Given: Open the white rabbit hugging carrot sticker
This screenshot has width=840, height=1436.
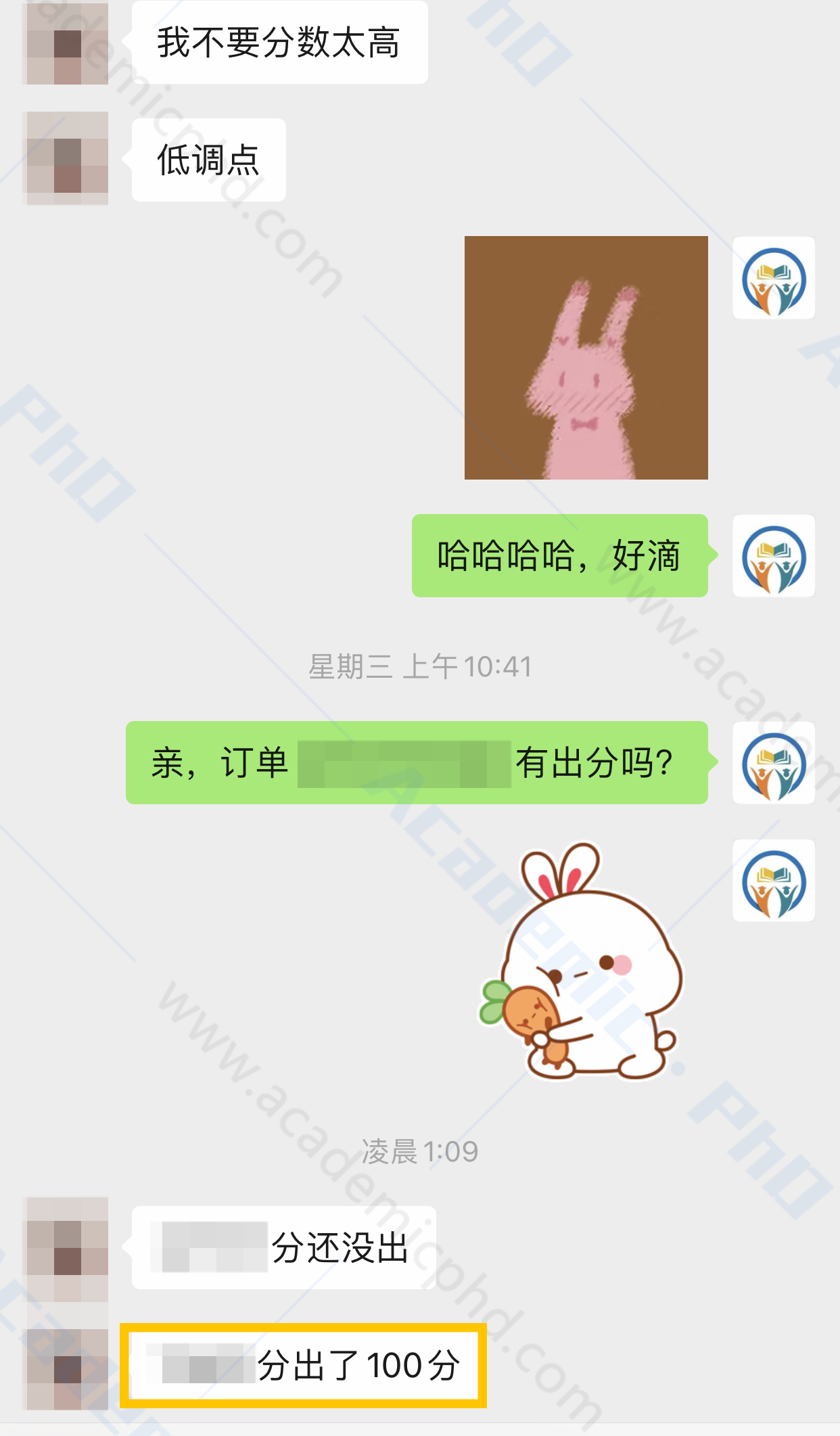Looking at the screenshot, I should click(582, 961).
